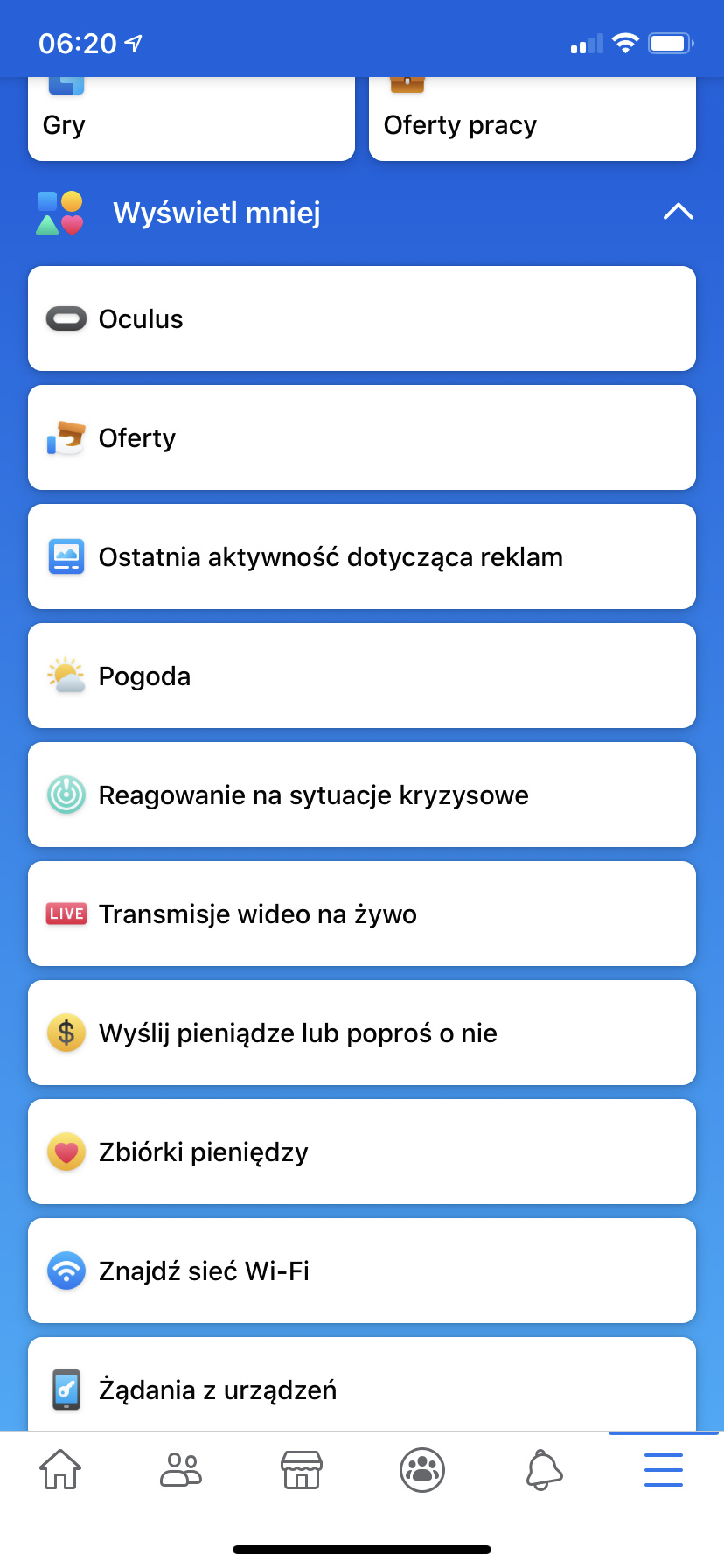Open the Oculus row

[x=362, y=318]
